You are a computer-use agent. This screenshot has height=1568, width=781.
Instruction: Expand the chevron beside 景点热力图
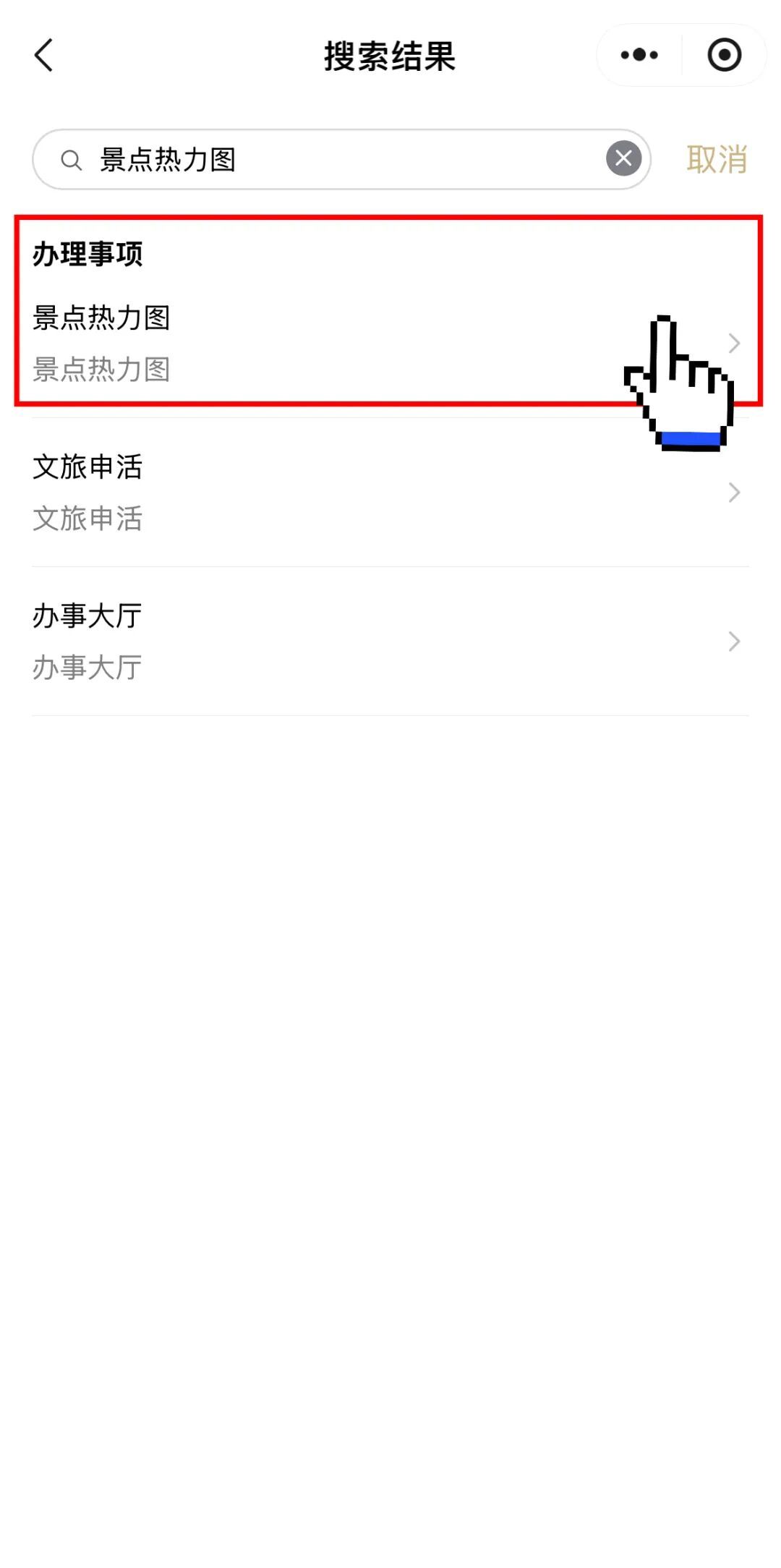coord(735,344)
